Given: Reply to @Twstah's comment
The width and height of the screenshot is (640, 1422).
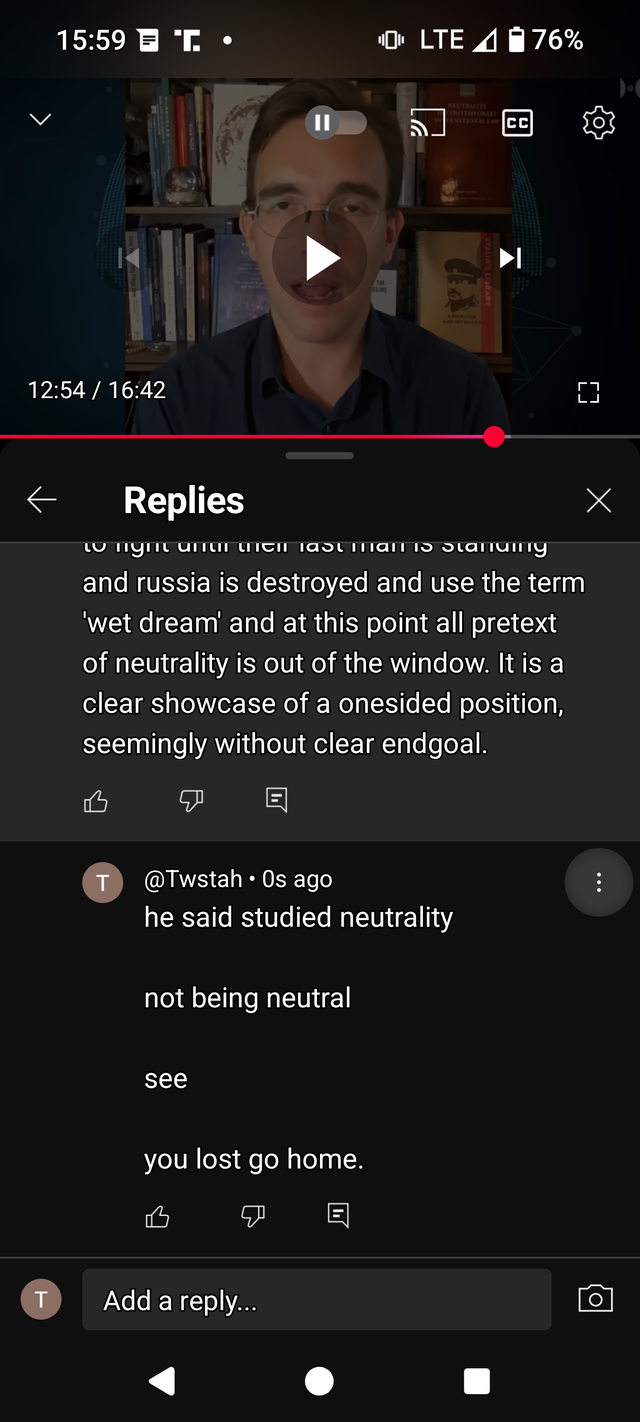Looking at the screenshot, I should coord(339,1216).
